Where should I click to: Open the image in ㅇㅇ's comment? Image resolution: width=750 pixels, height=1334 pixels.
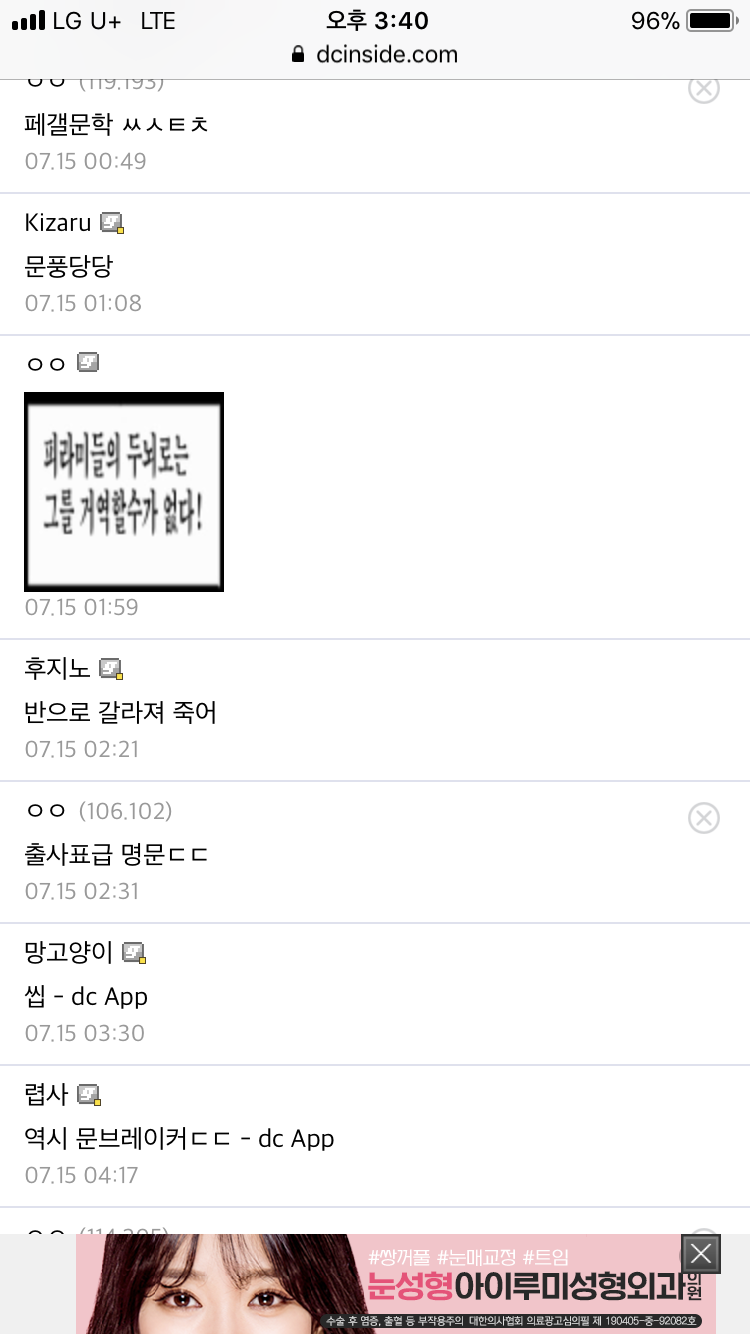click(x=124, y=492)
